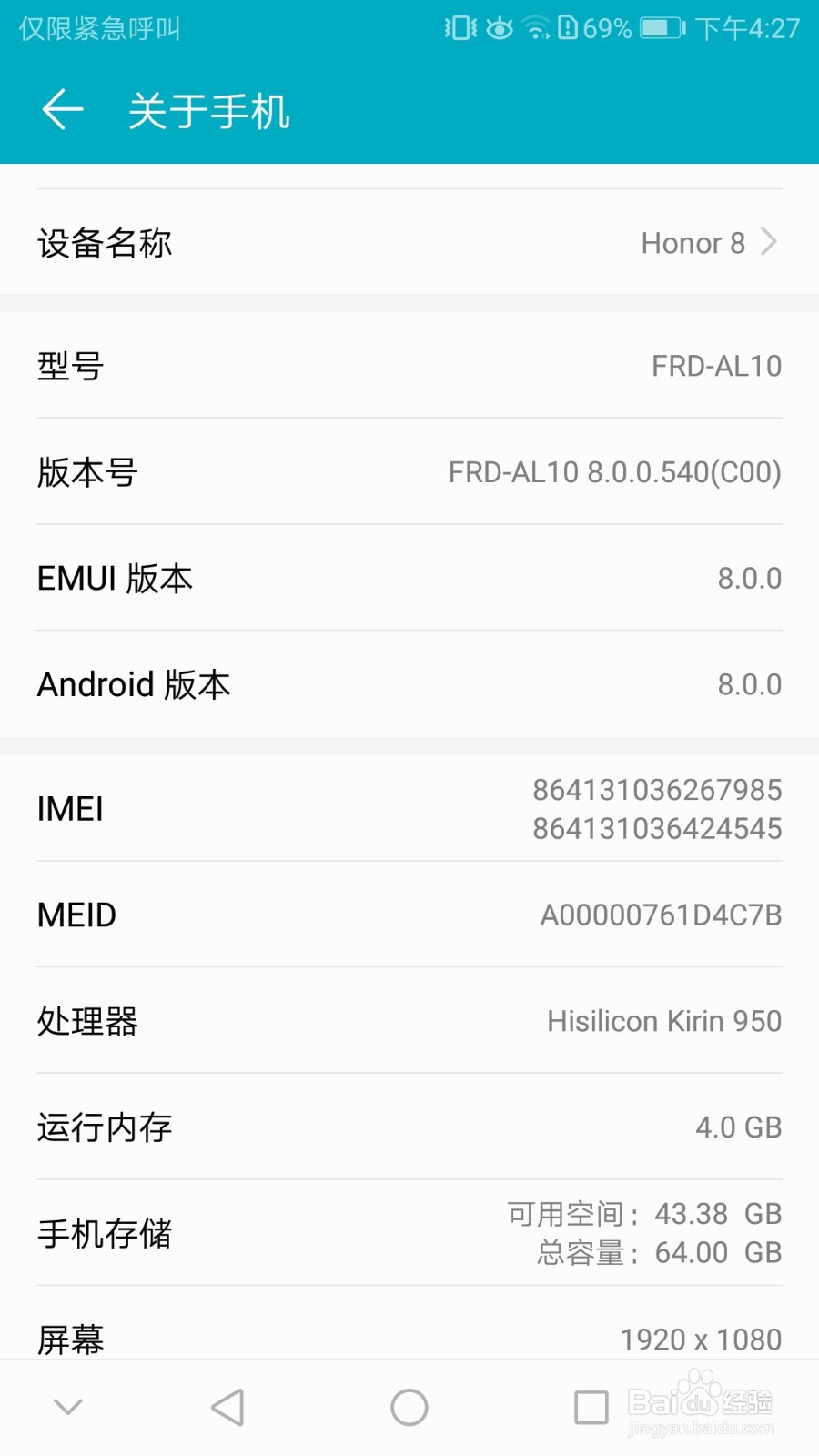Go back from the 关于手机 page
Screen dimensions: 819x1456
(x=62, y=110)
